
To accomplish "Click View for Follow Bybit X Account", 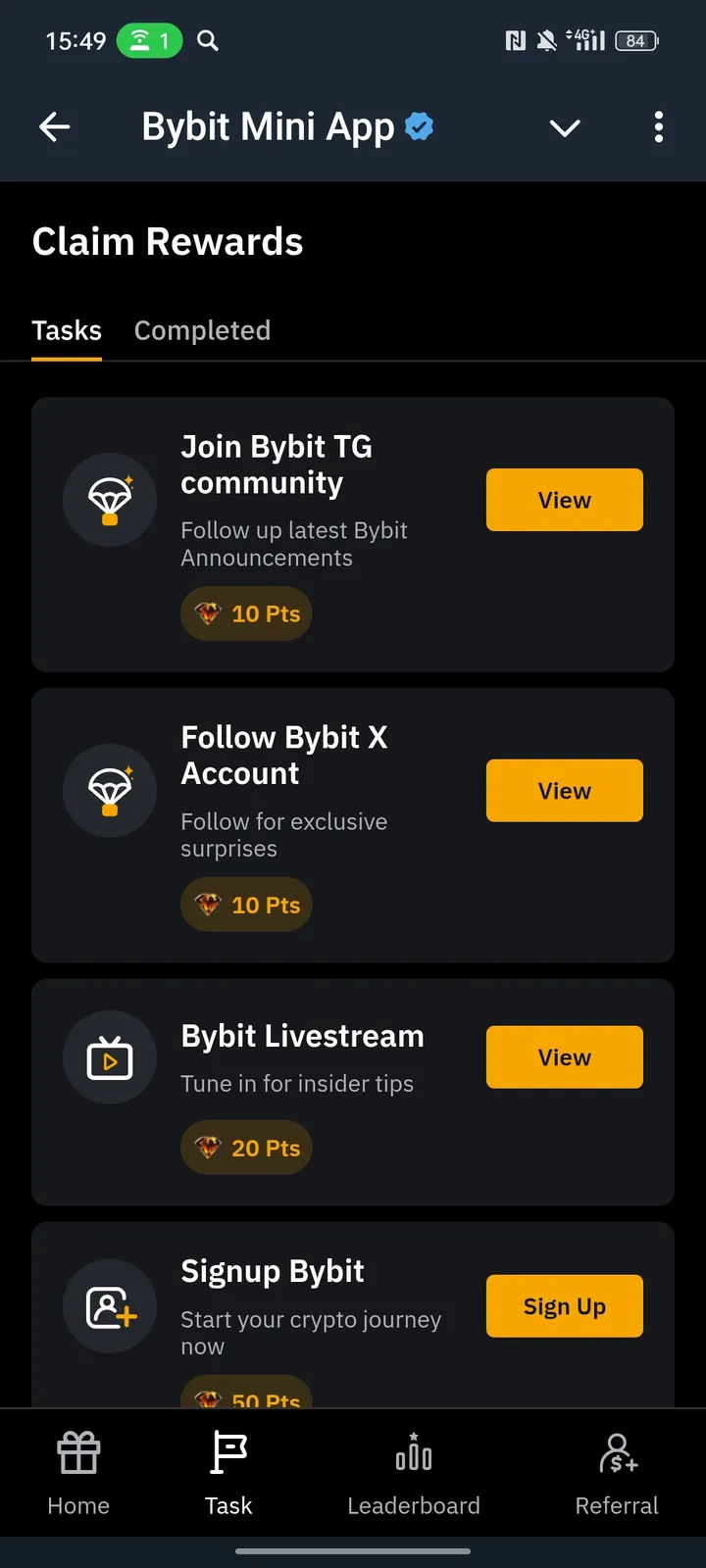I will click(564, 790).
